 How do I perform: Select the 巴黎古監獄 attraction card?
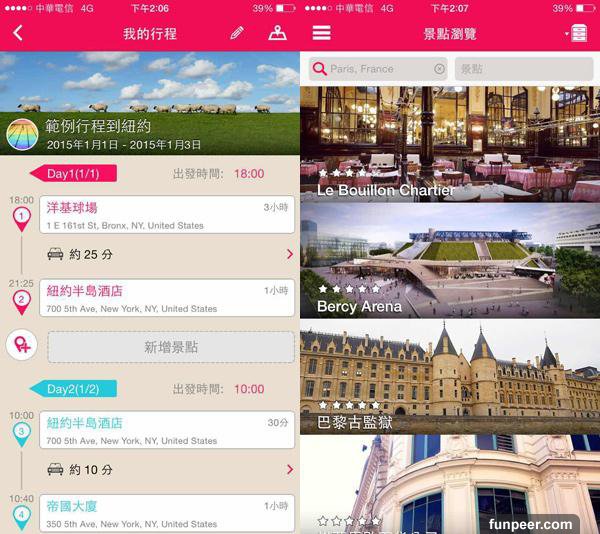(450, 377)
